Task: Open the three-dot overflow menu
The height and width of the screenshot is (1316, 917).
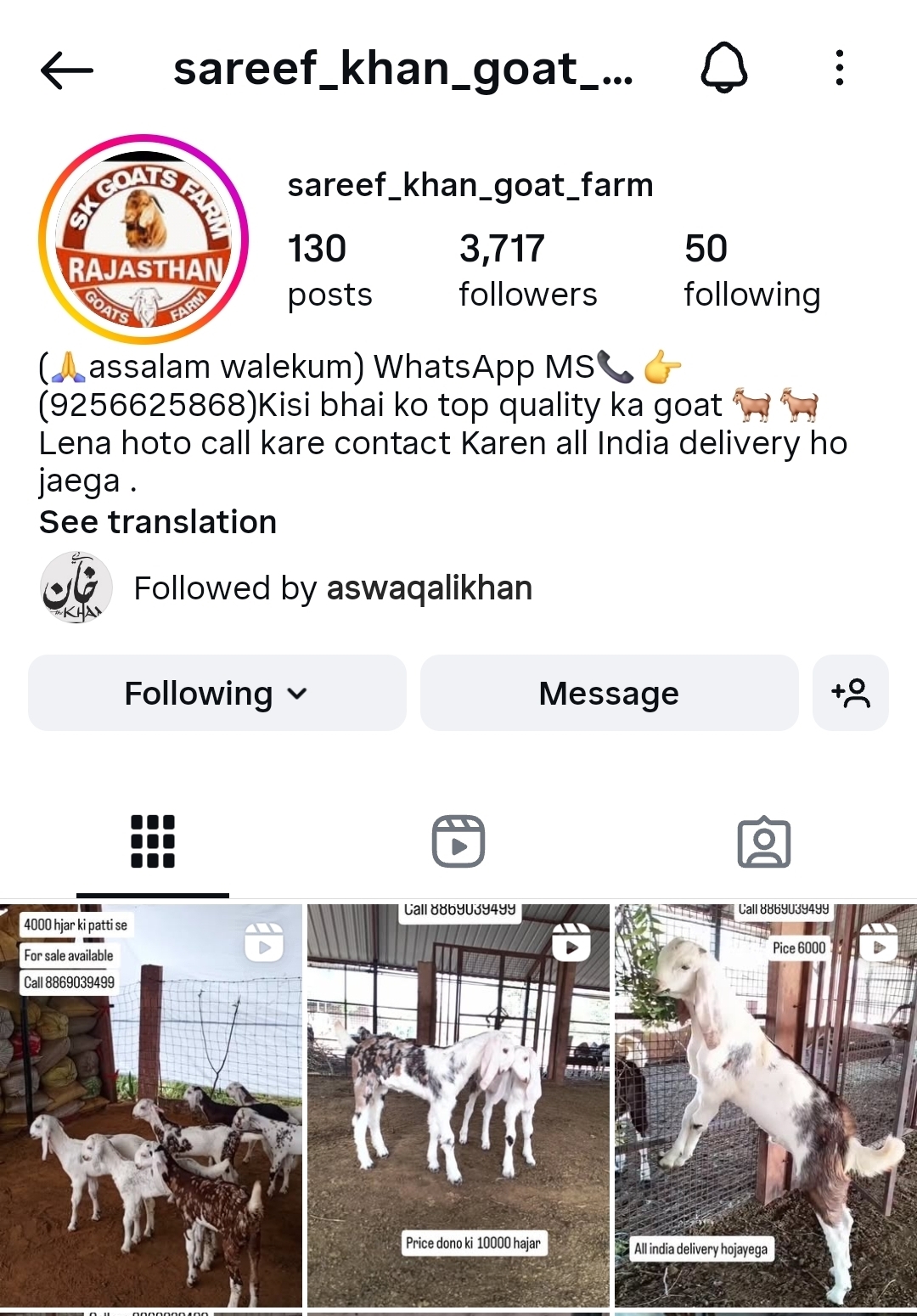Action: [839, 68]
